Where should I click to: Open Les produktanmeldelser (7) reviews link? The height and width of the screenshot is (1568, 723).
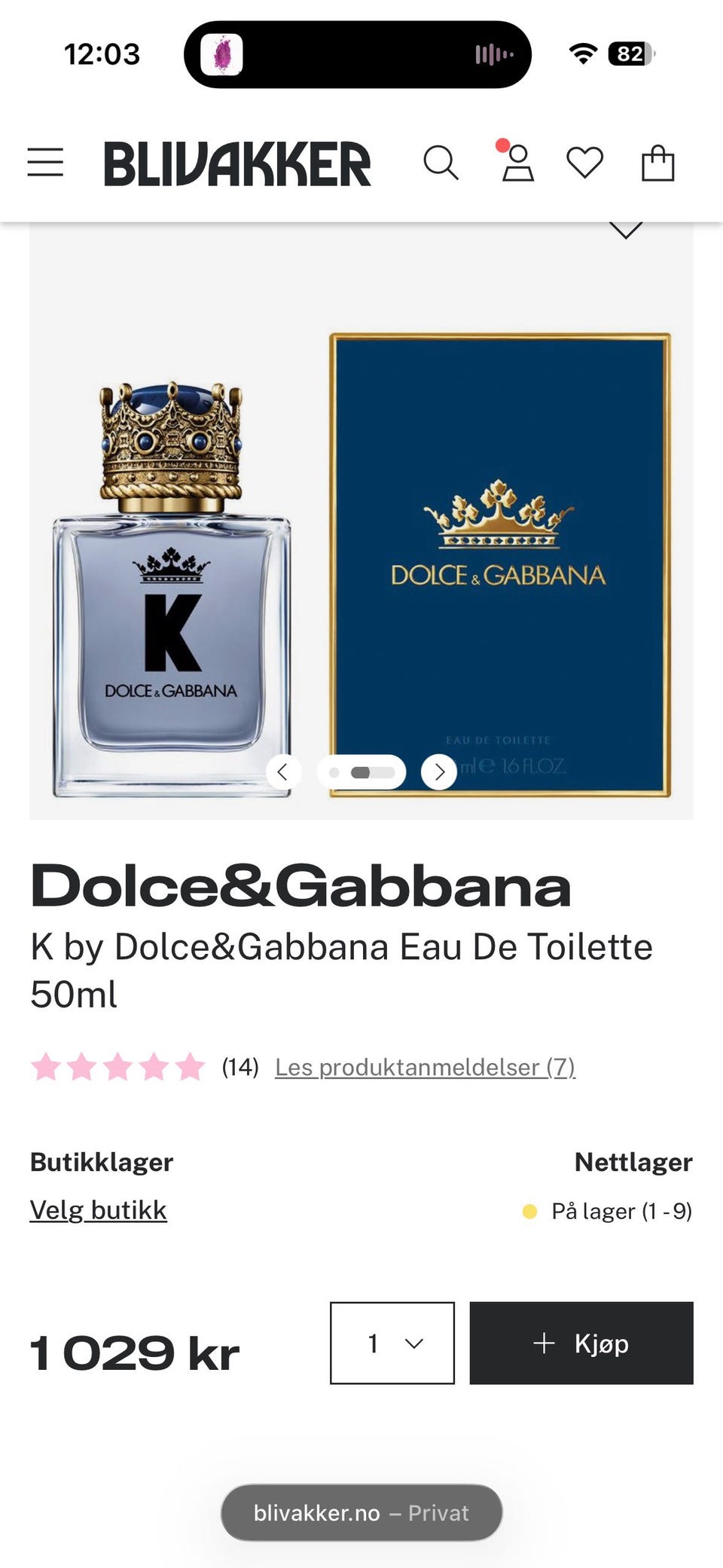(x=426, y=1068)
